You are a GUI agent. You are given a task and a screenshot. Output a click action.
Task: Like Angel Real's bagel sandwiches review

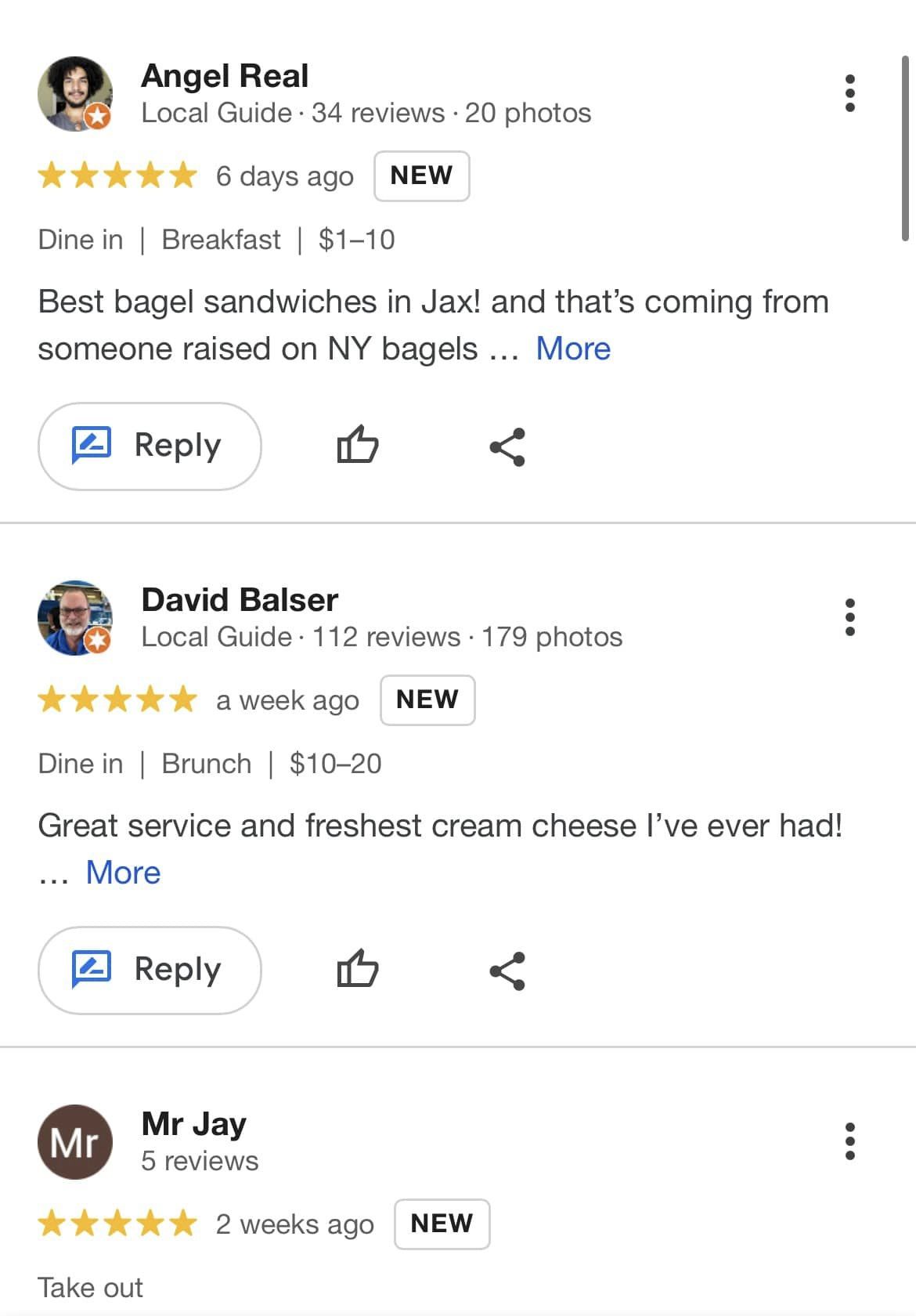pyautogui.click(x=358, y=446)
